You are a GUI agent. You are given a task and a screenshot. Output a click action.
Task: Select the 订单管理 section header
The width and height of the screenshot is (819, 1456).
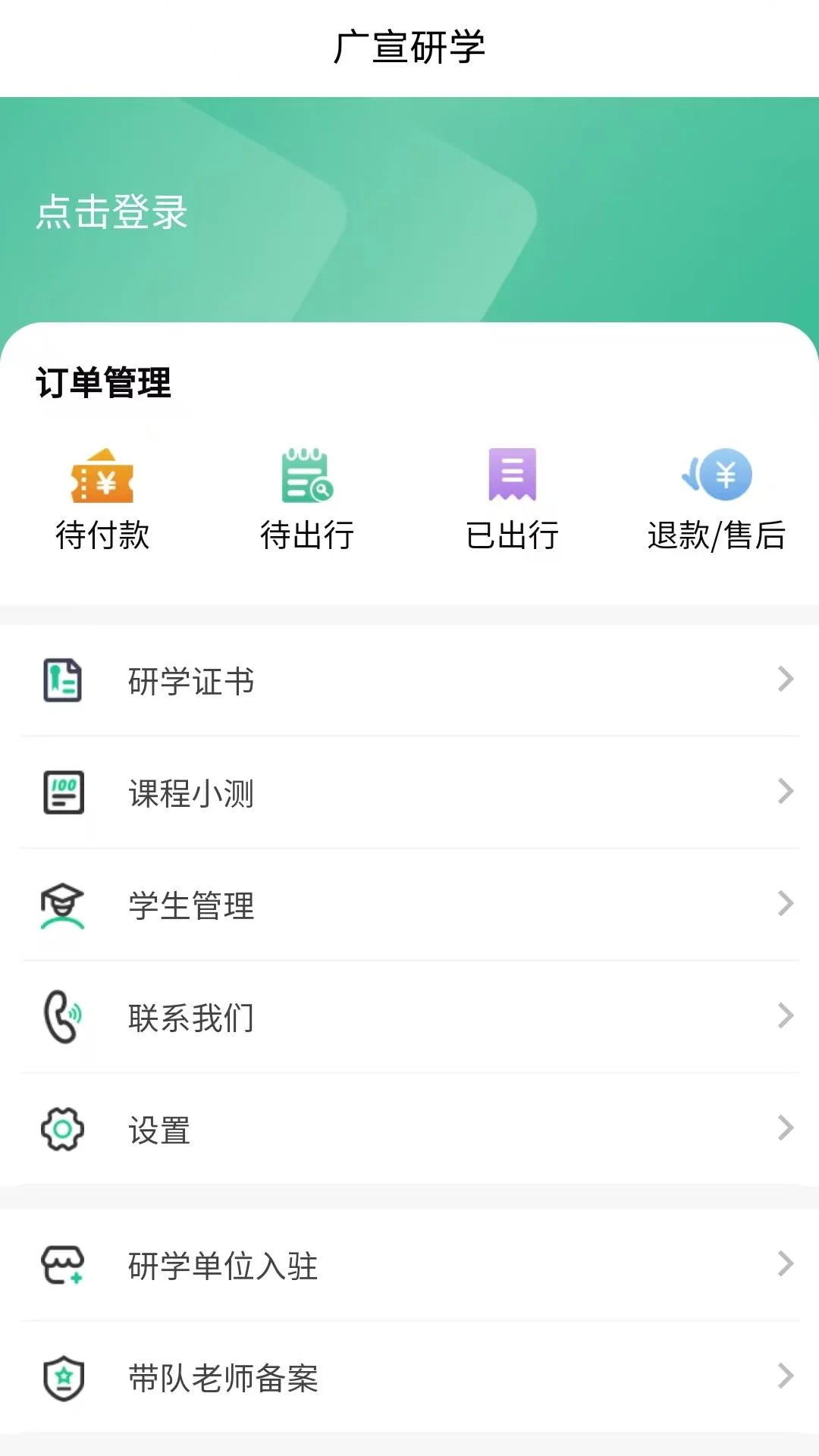[x=103, y=382]
